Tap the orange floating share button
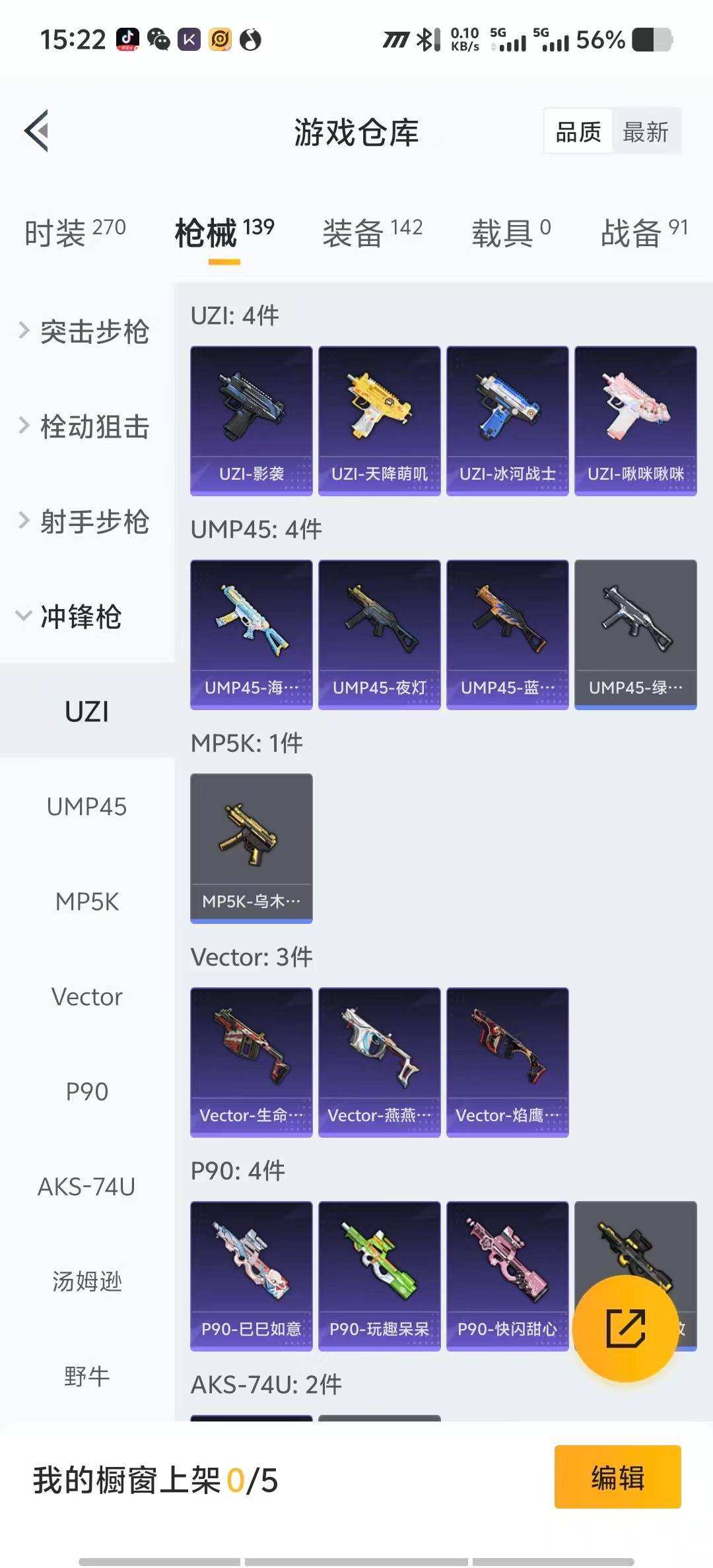 [625, 1328]
